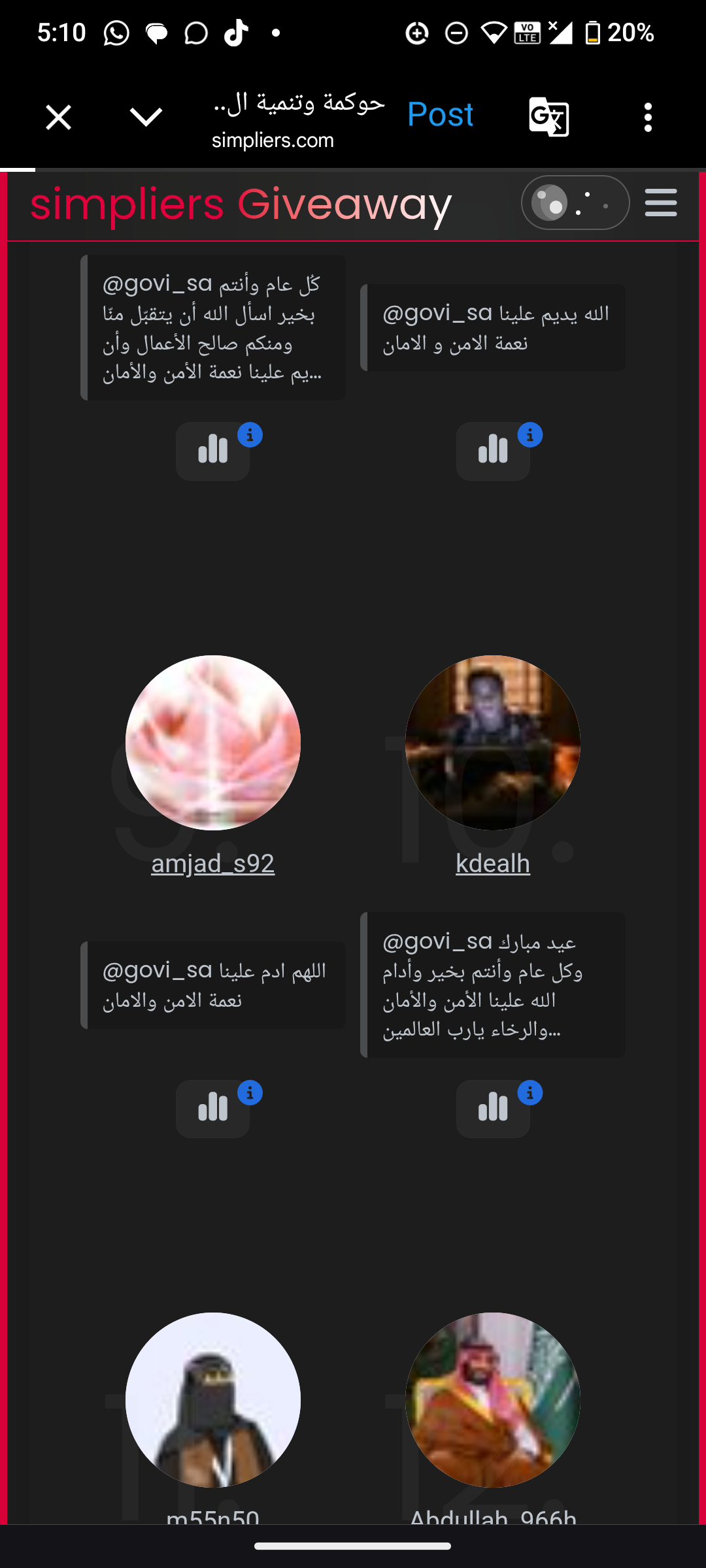Screen dimensions: 706x1568
Task: Minimize the browser with the chevron
Action: click(146, 118)
